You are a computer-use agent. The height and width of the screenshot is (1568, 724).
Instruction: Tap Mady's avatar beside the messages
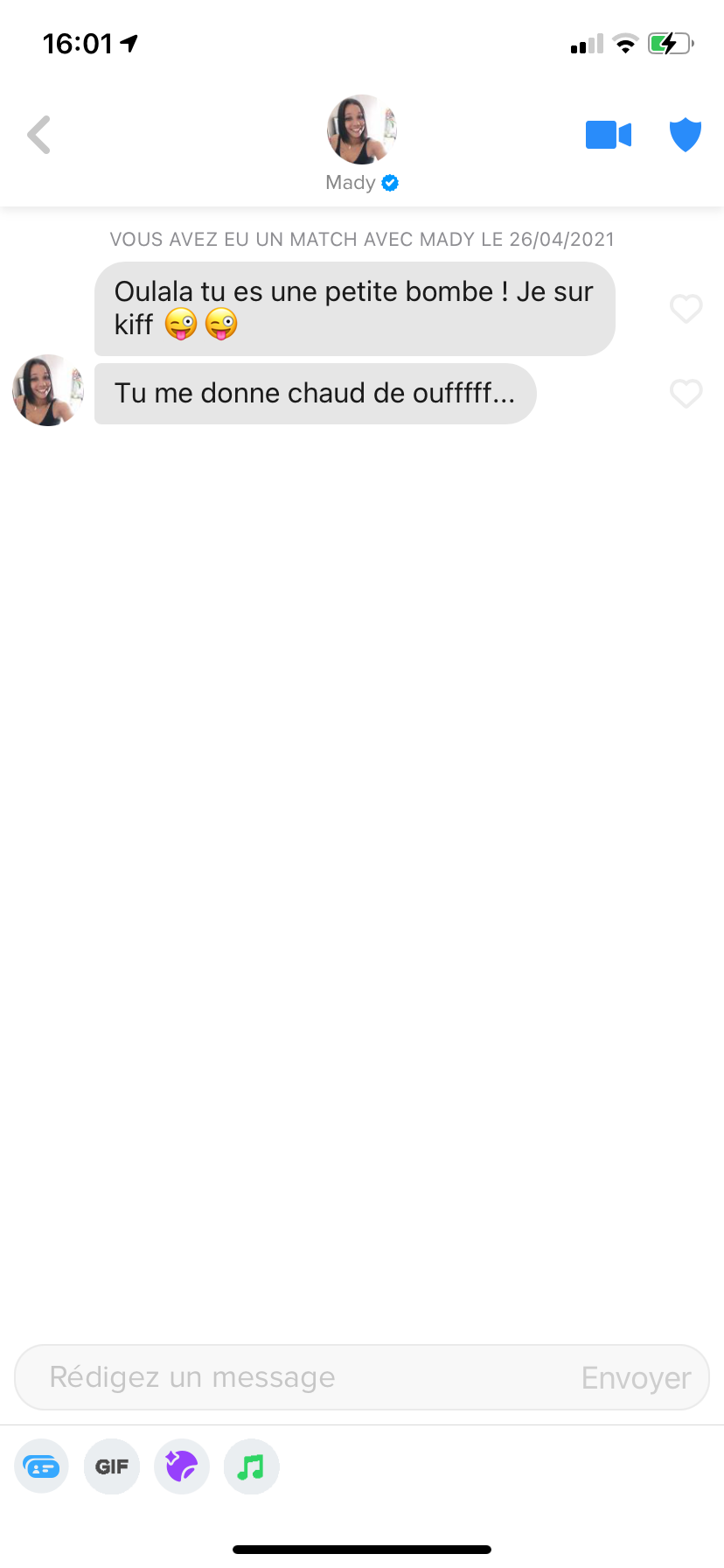48,390
